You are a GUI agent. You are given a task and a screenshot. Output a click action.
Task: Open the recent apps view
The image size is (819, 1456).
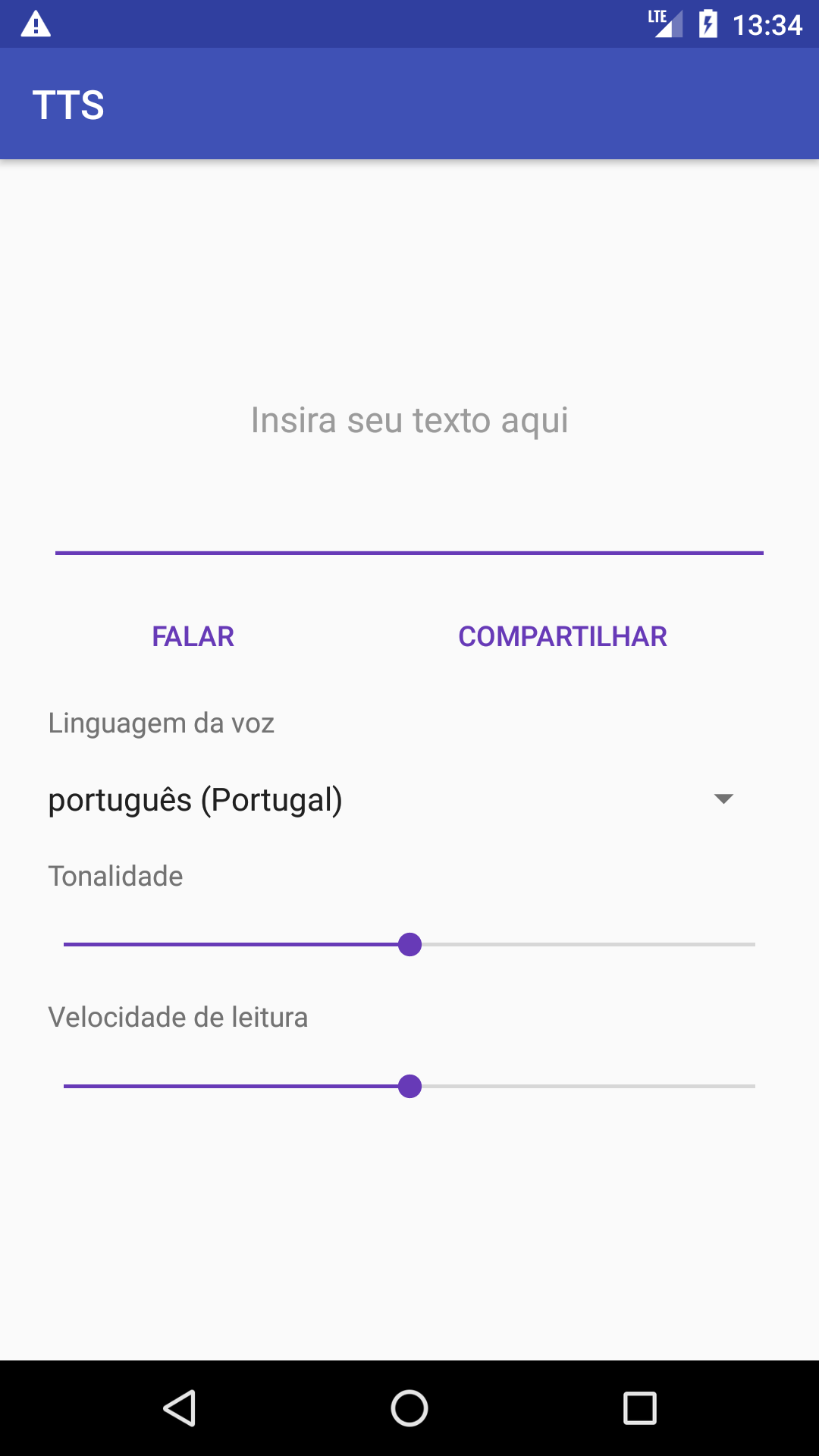(x=639, y=1408)
